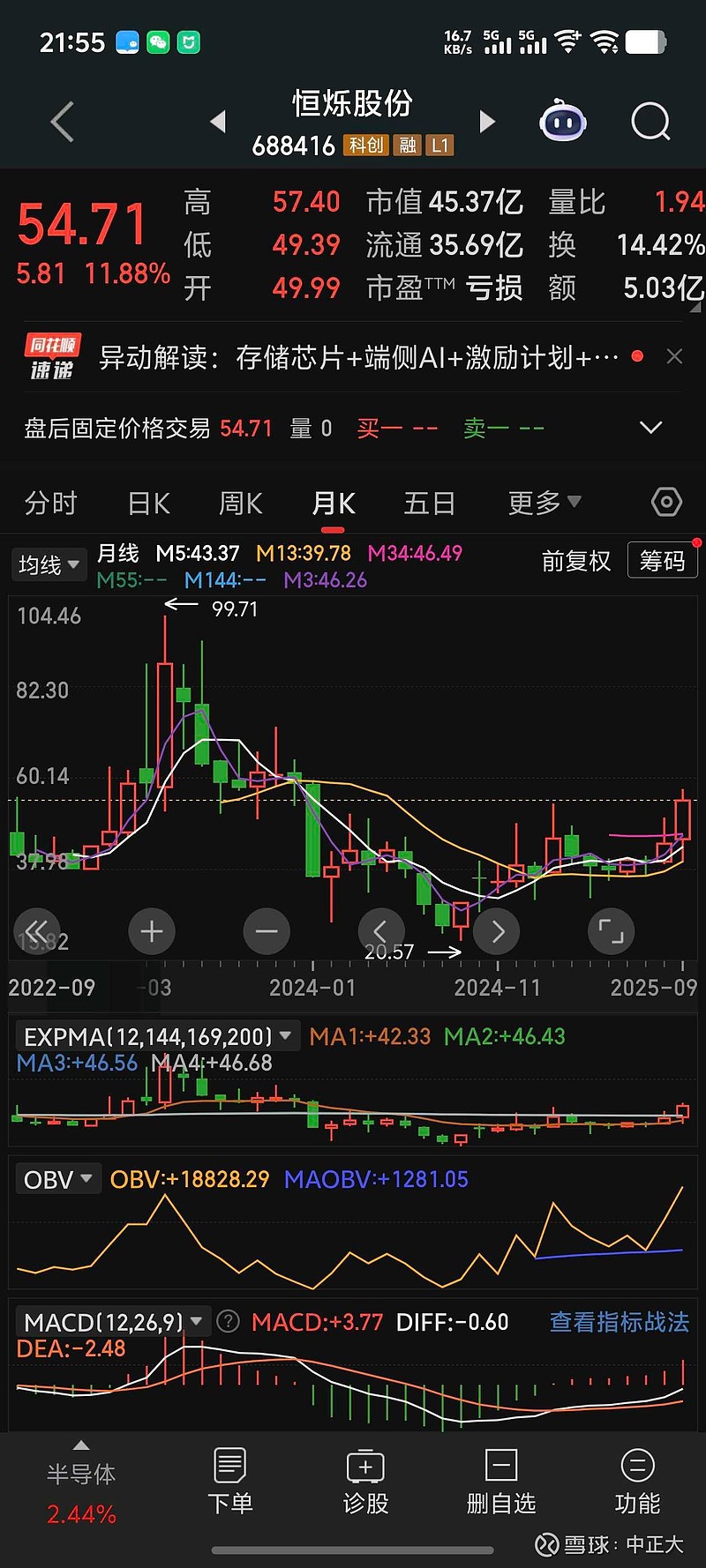Open the 均线 indicator dropdown
Viewport: 706px width, 1568px height.
49,564
